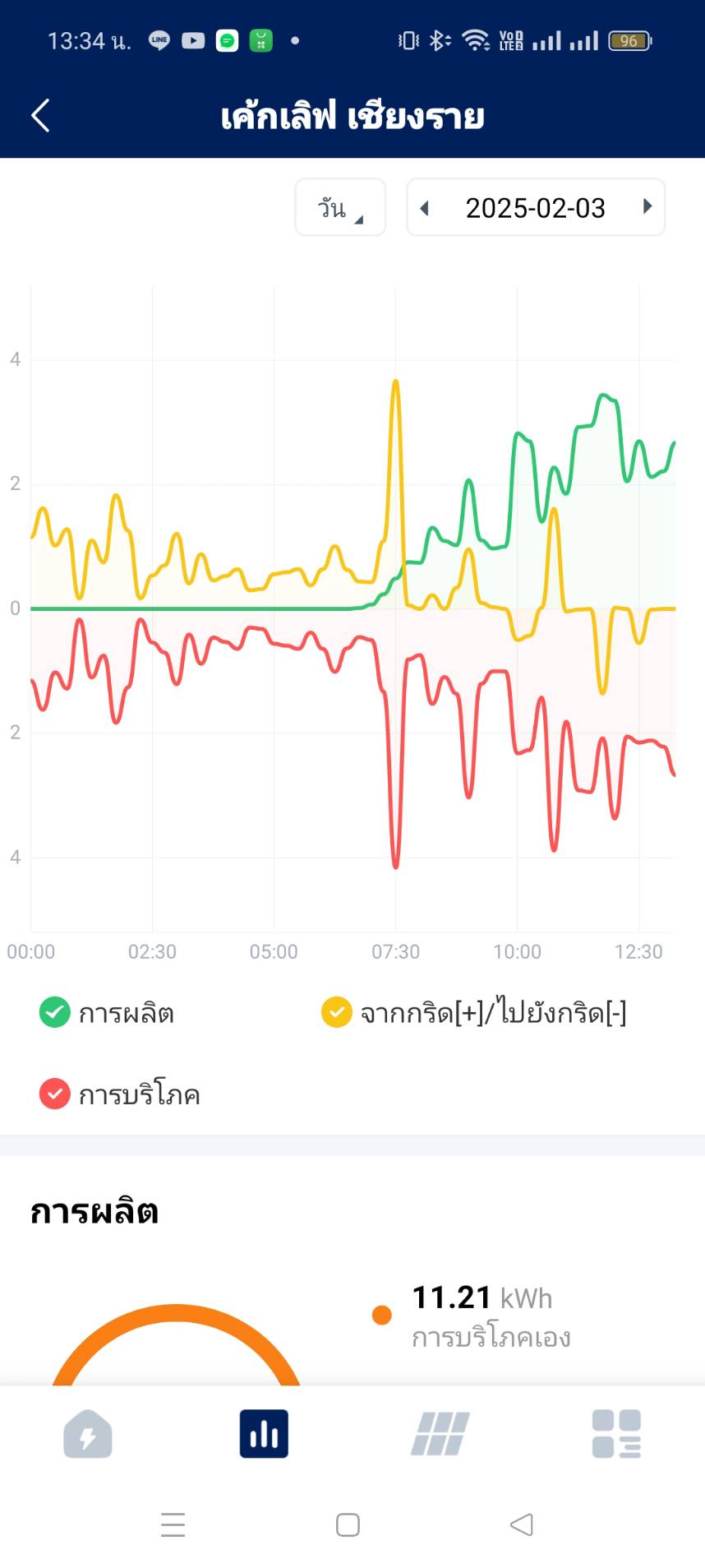This screenshot has width=705, height=1568.
Task: Open date picker showing 2025-02-03
Action: coord(536,208)
